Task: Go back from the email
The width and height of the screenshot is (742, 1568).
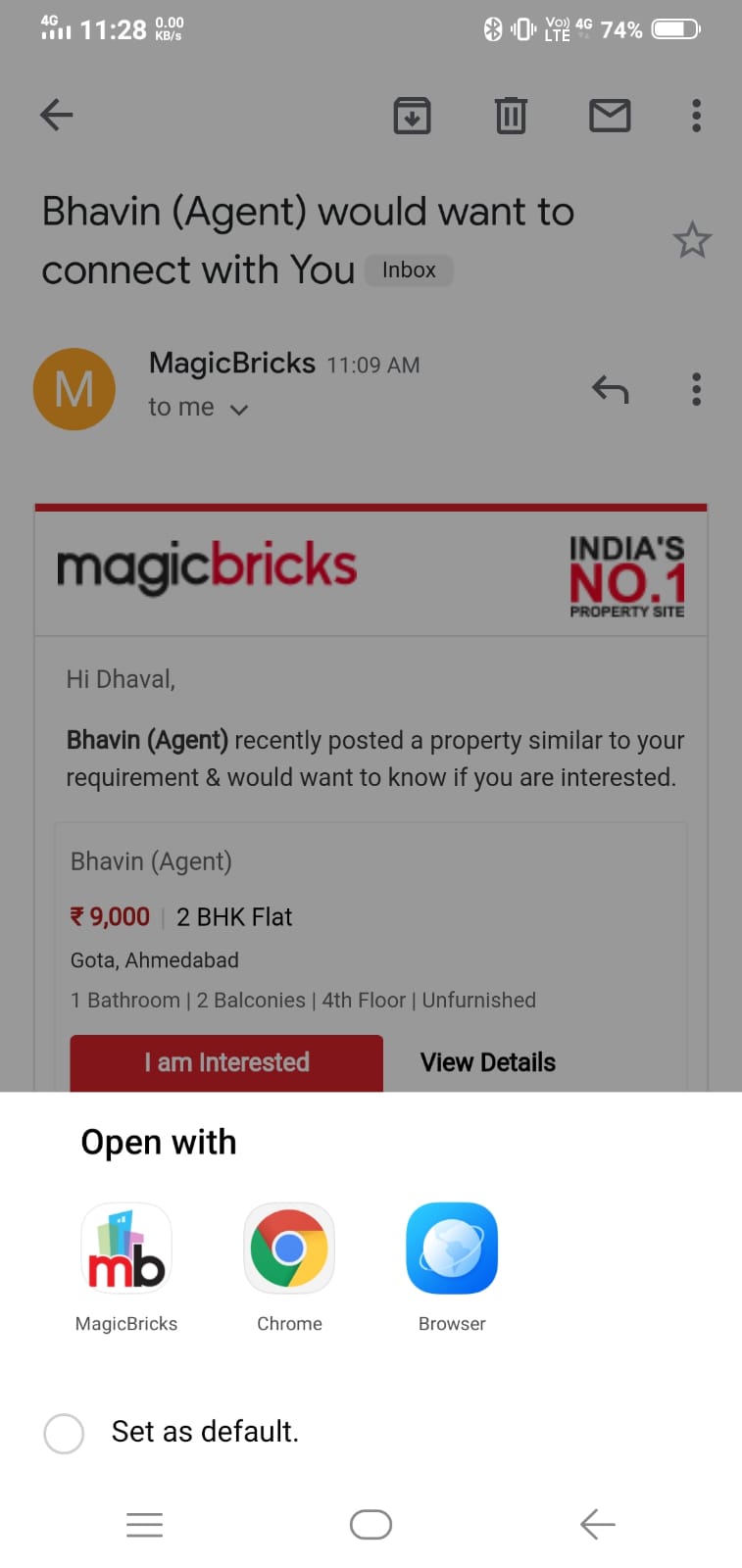Action: tap(57, 116)
